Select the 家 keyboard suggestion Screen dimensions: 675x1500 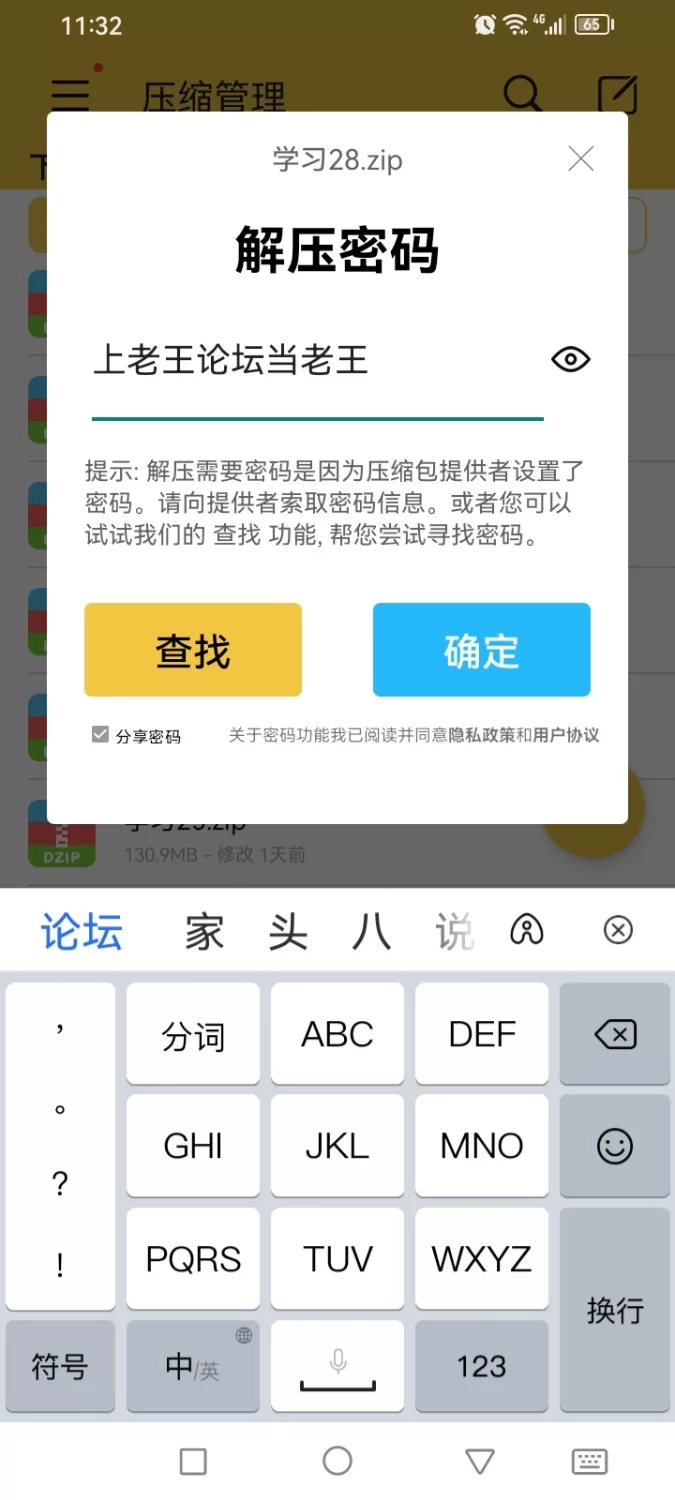click(x=204, y=932)
